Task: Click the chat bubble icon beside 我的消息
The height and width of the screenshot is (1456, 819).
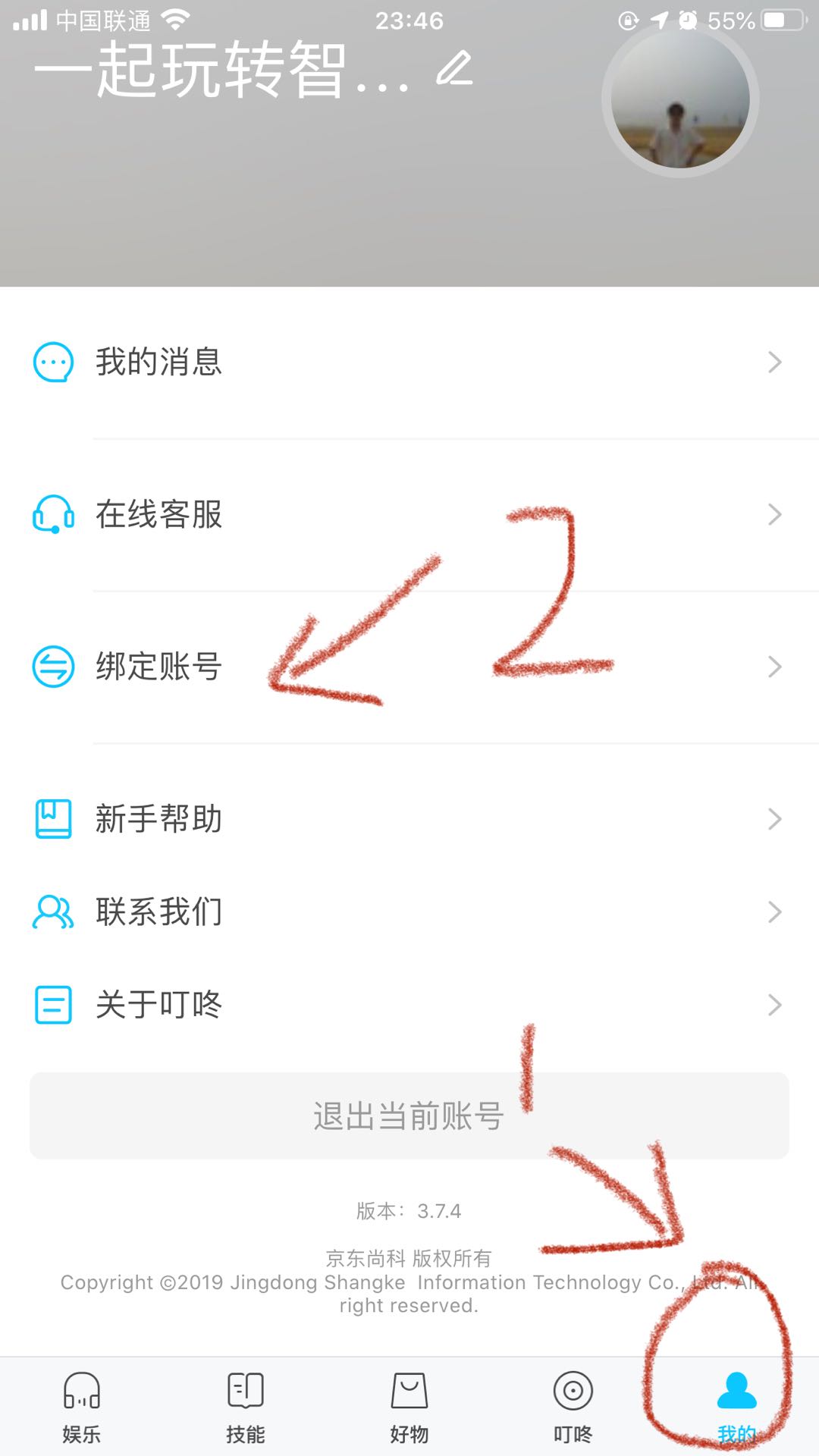Action: [x=52, y=362]
